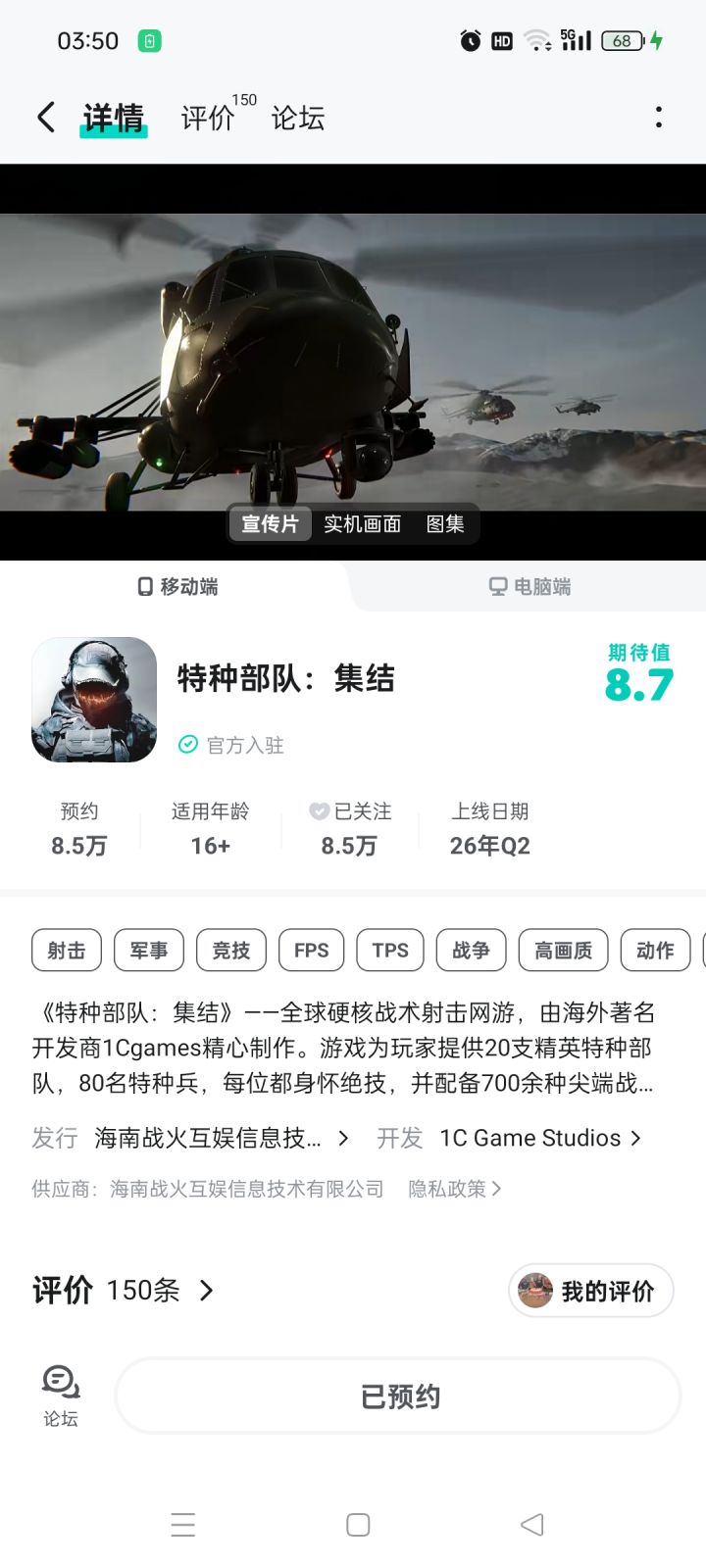This screenshot has height=1568, width=706.
Task: Tap the 电脑端 monitor icon tab
Action: [495, 586]
